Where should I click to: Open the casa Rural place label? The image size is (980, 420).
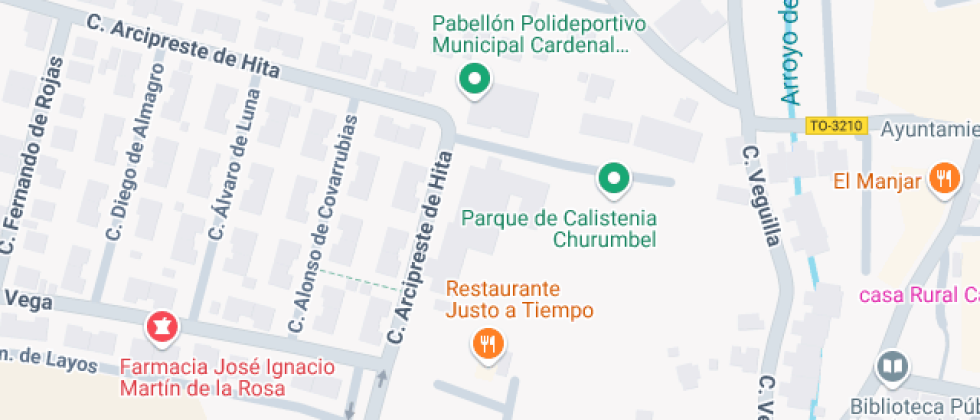pos(918,295)
